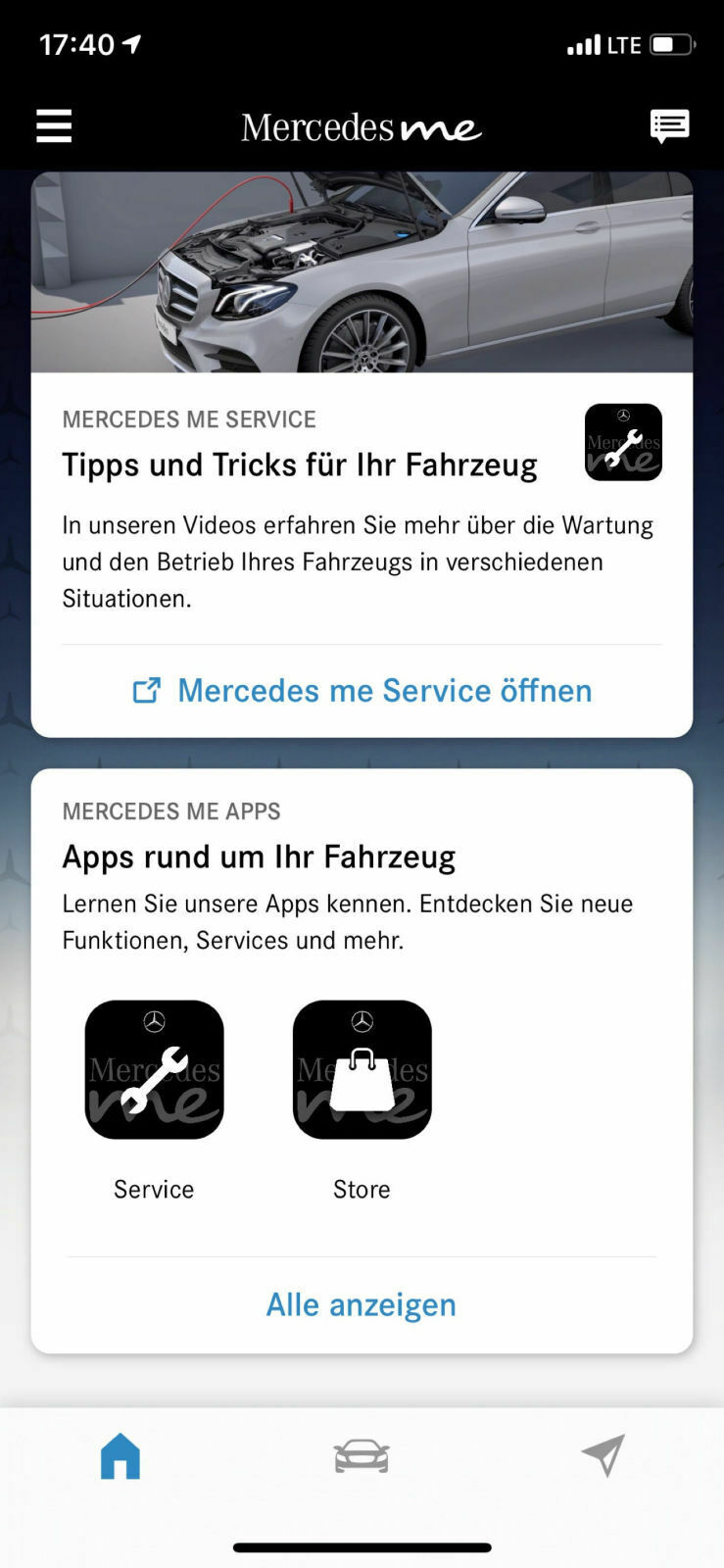Tap the MERCEDES ME APPS section title
Screen dimensions: 724x1568
point(171,811)
